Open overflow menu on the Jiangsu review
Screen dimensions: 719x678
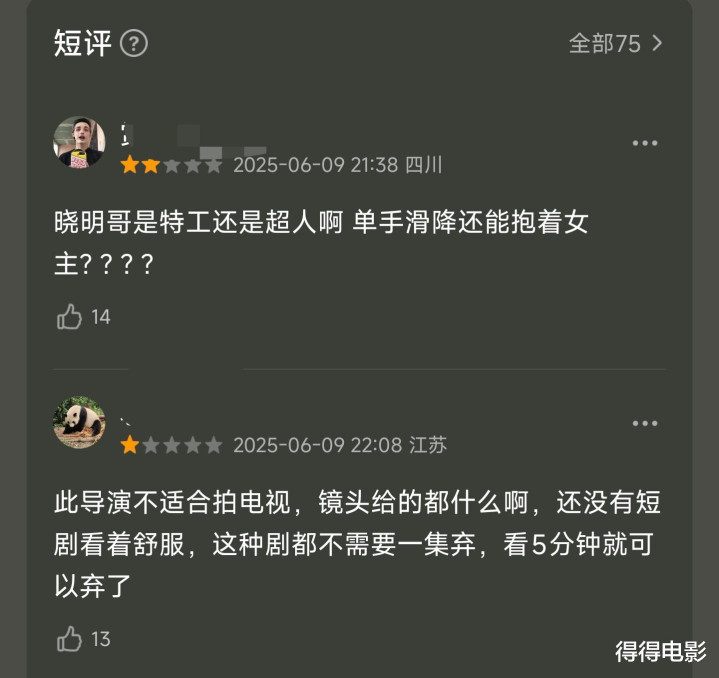tap(645, 424)
